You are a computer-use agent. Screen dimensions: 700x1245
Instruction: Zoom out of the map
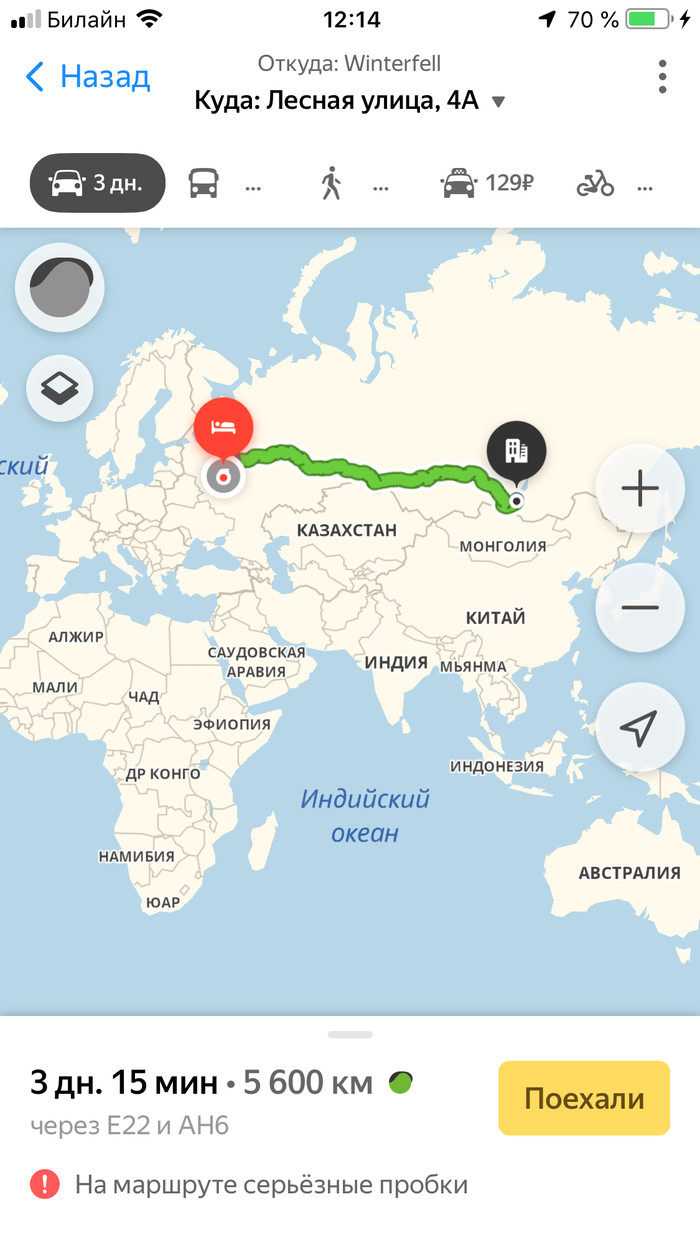click(x=640, y=607)
